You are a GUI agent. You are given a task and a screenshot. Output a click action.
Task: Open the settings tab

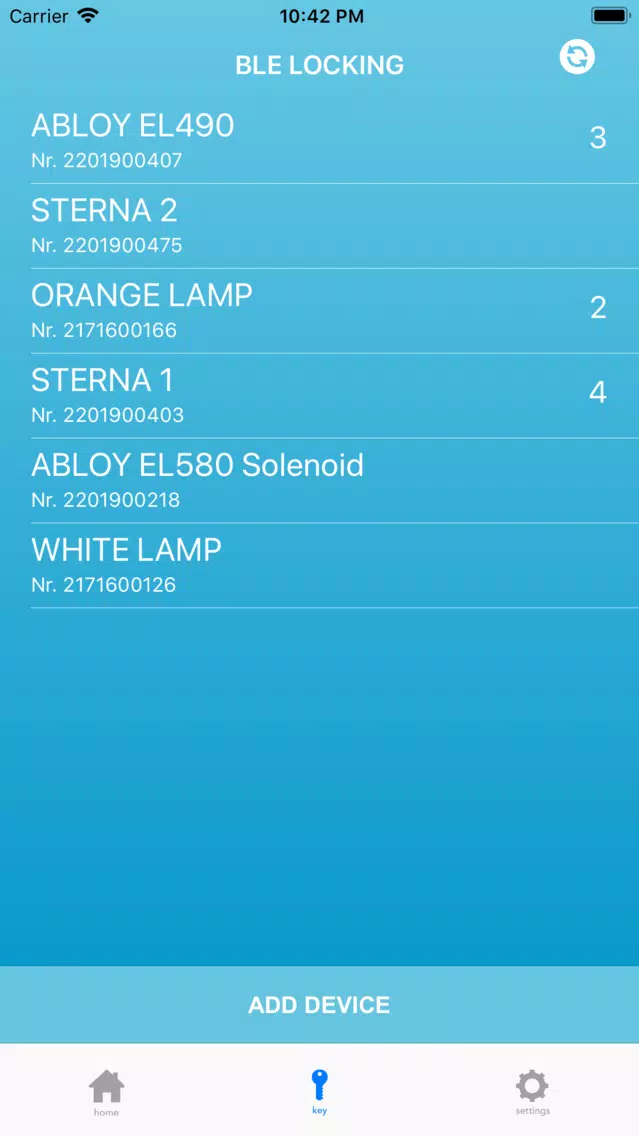[532, 1092]
